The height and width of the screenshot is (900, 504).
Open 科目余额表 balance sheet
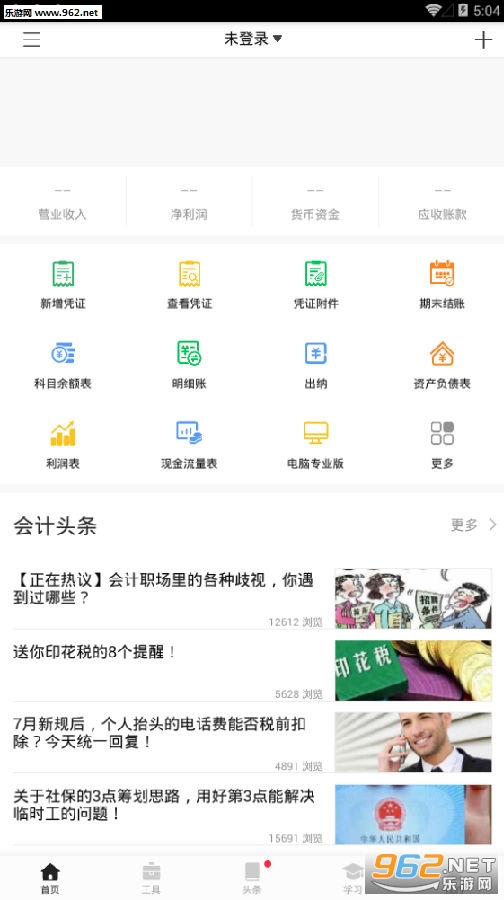click(63, 365)
